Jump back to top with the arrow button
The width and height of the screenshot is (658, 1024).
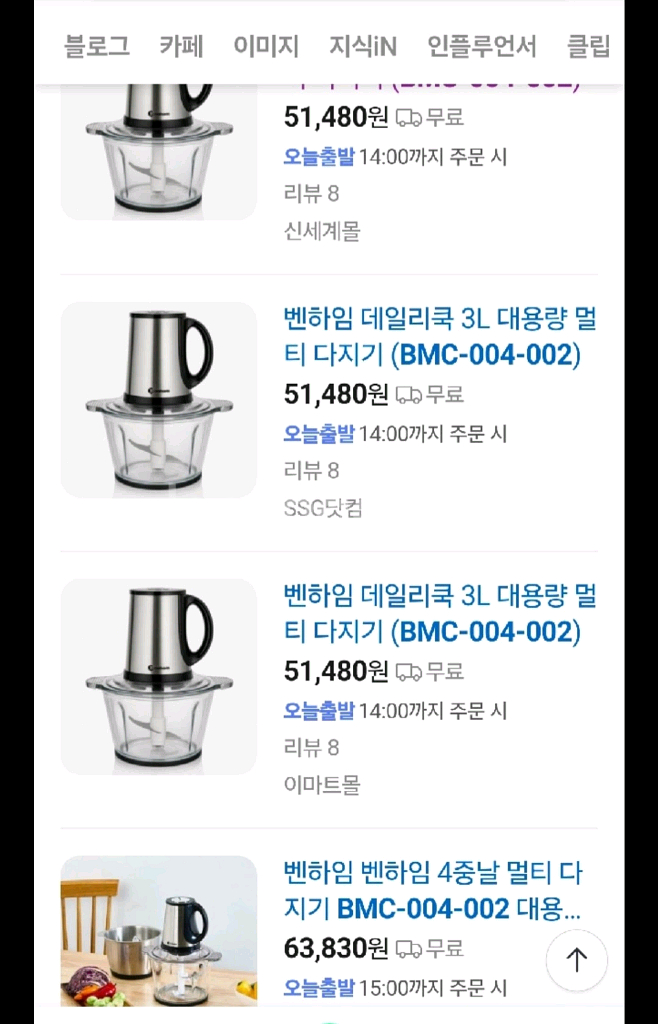click(577, 960)
